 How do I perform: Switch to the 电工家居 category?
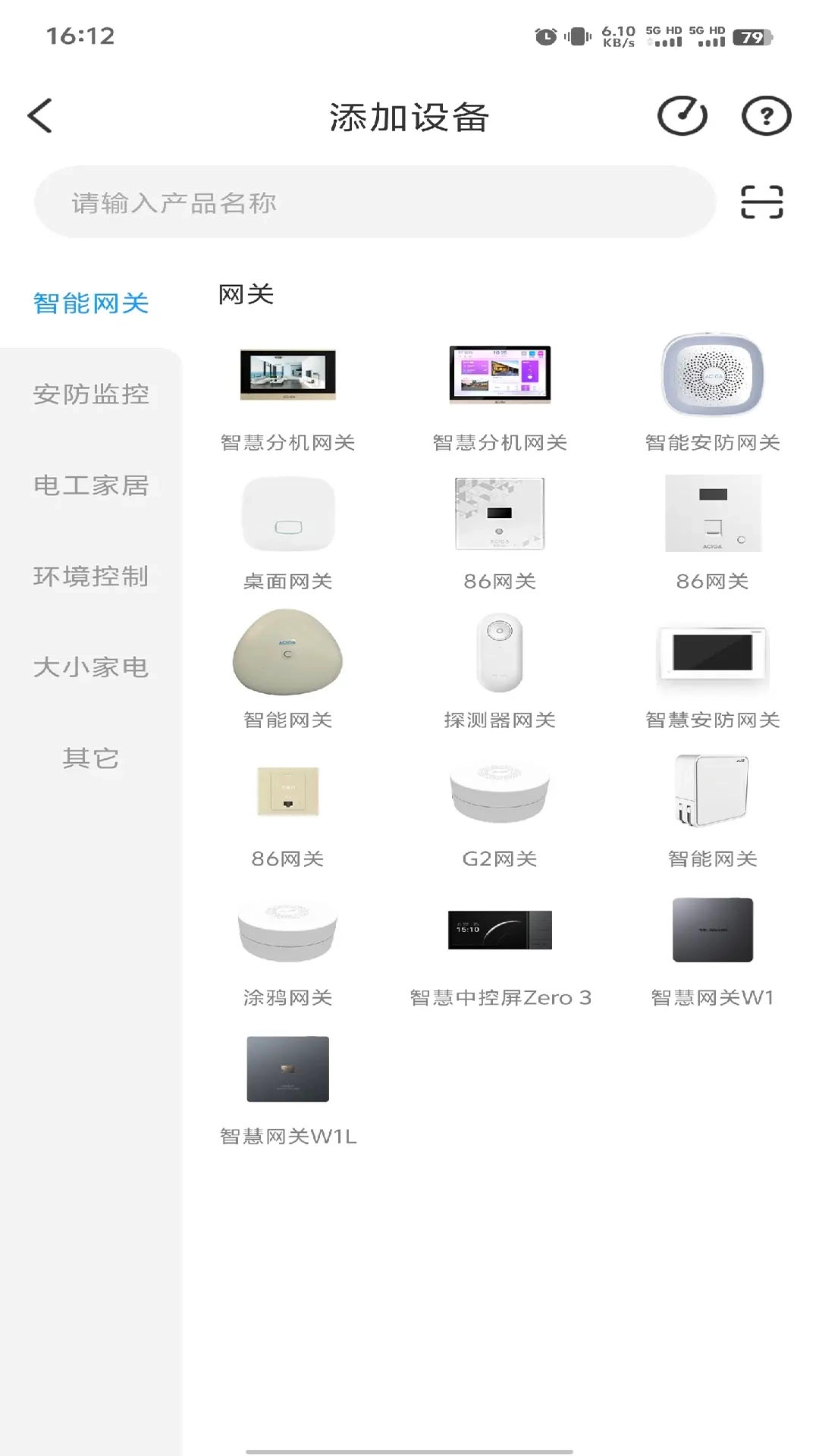91,485
